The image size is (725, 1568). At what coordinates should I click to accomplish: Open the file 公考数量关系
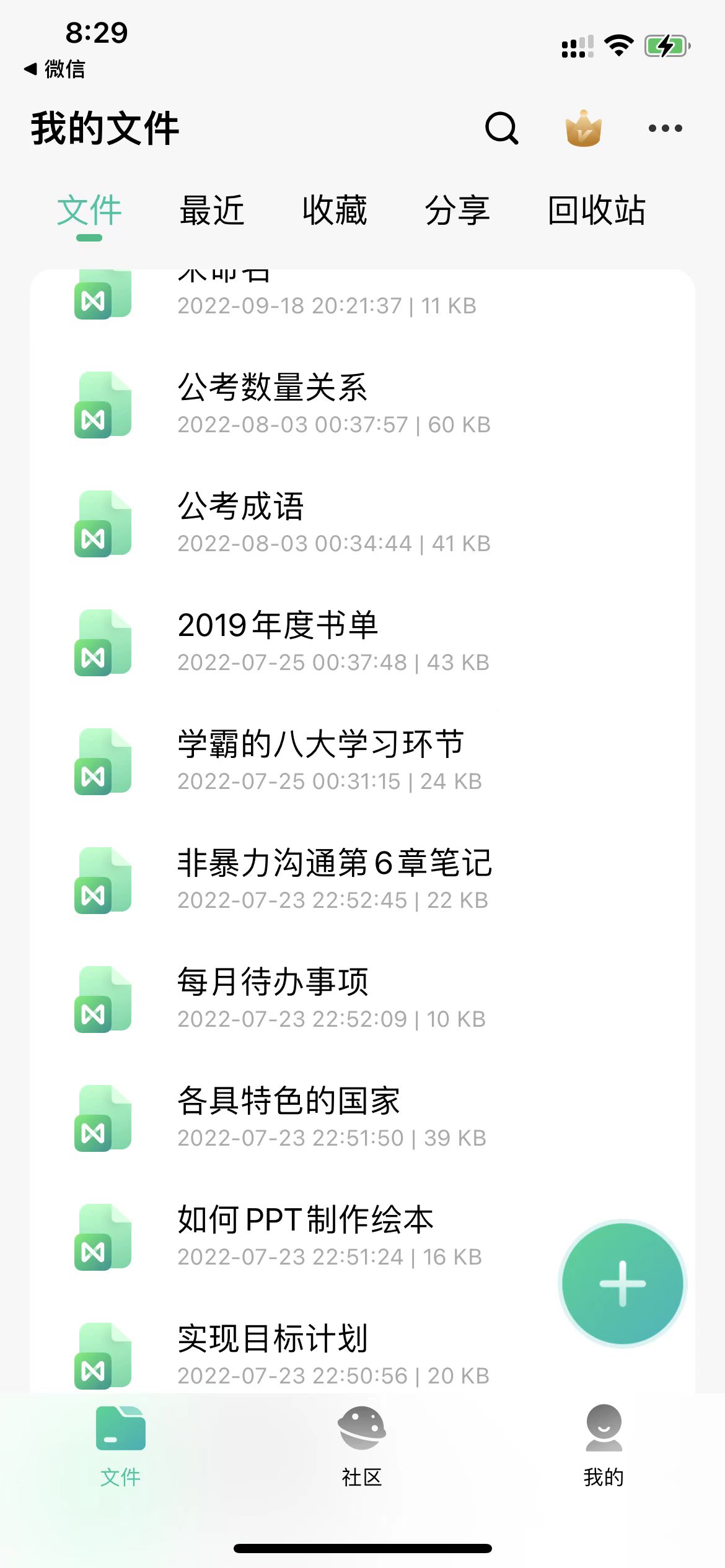[x=273, y=403]
